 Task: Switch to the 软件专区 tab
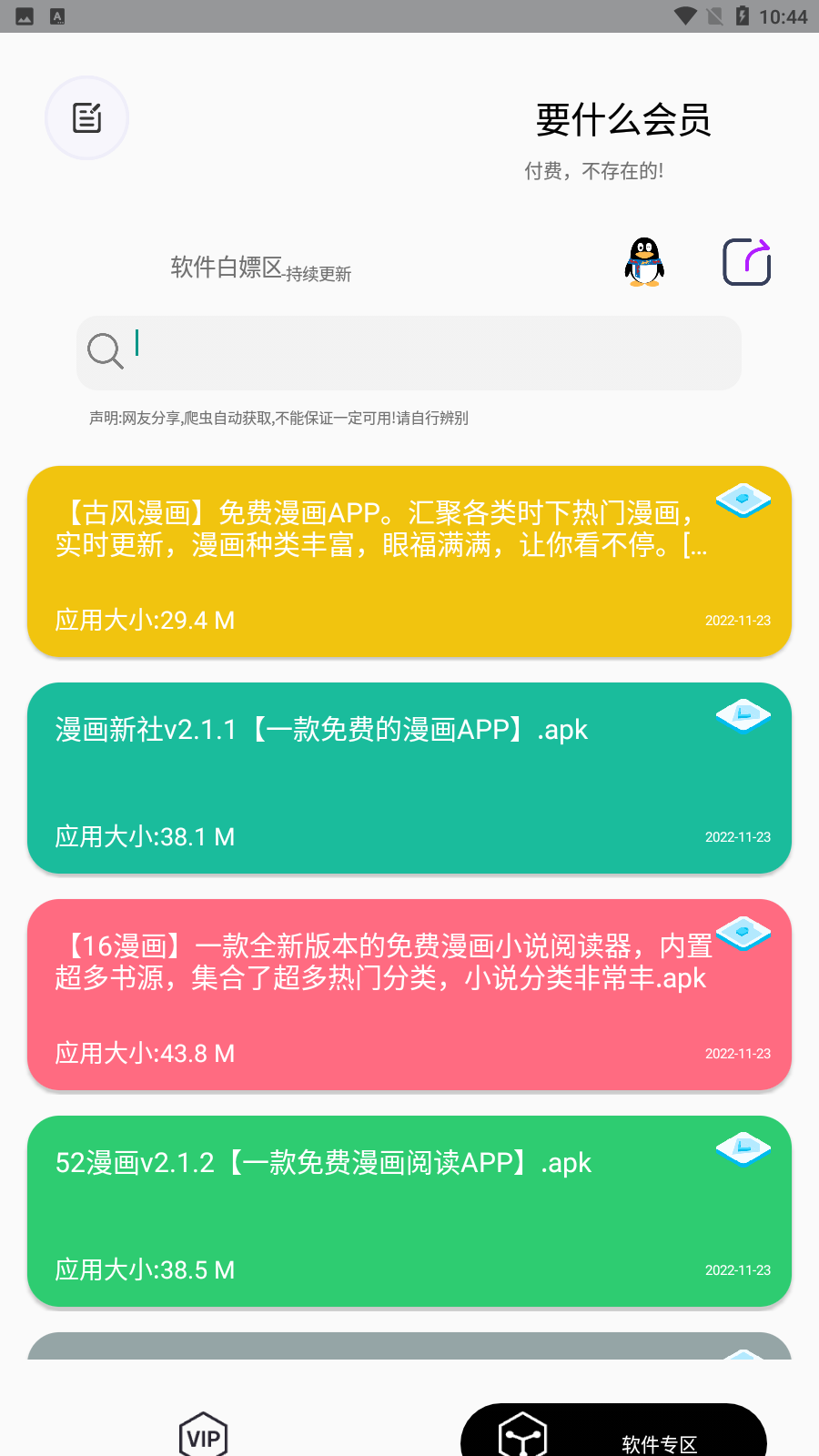point(613,1431)
